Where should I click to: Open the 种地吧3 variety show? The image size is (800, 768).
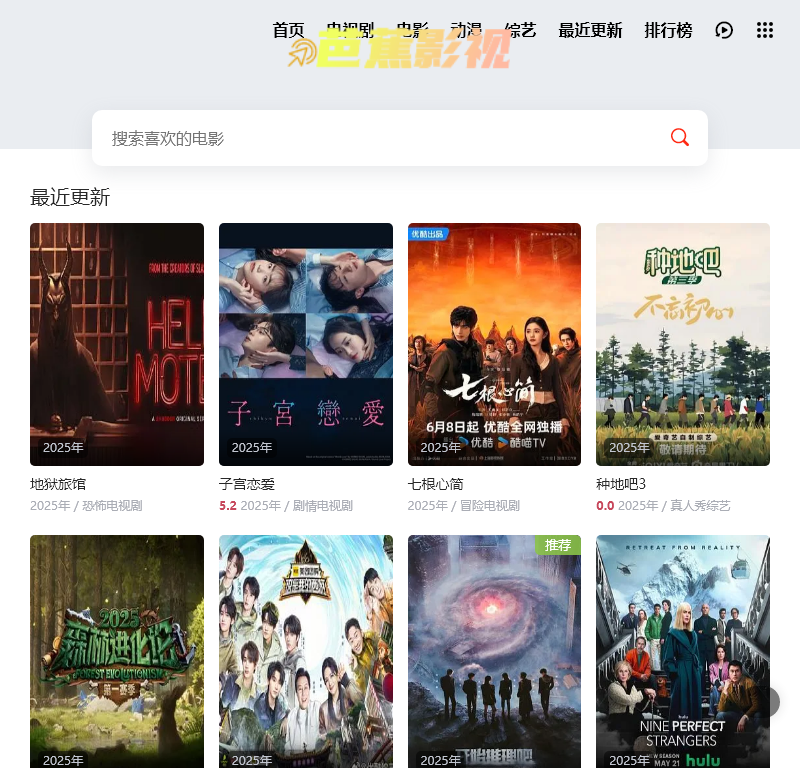(x=683, y=344)
